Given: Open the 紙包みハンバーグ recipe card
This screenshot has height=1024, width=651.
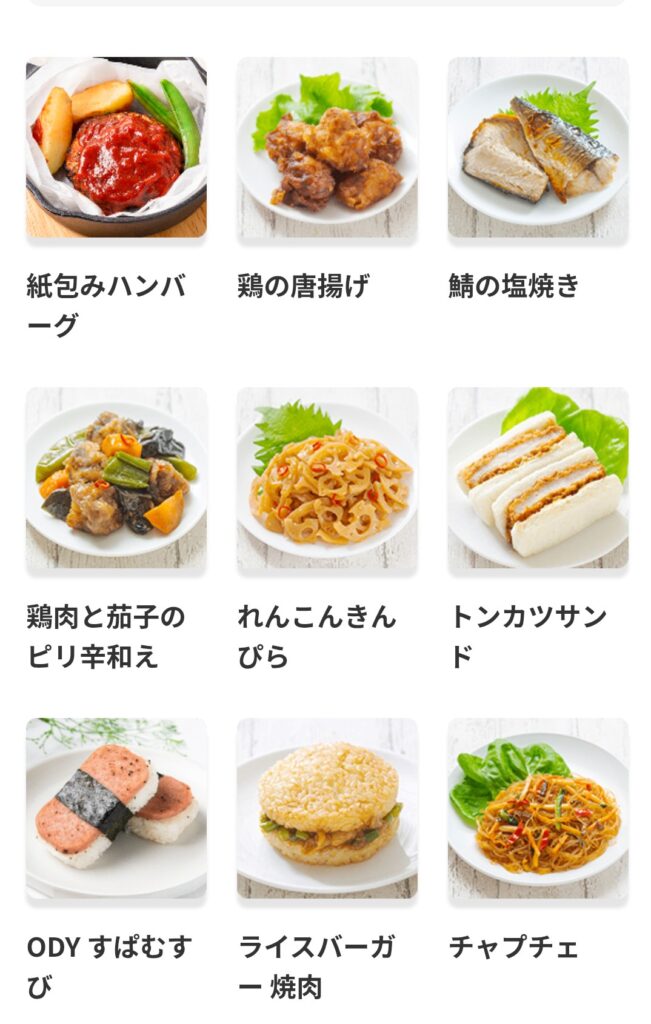Looking at the screenshot, I should point(116,147).
